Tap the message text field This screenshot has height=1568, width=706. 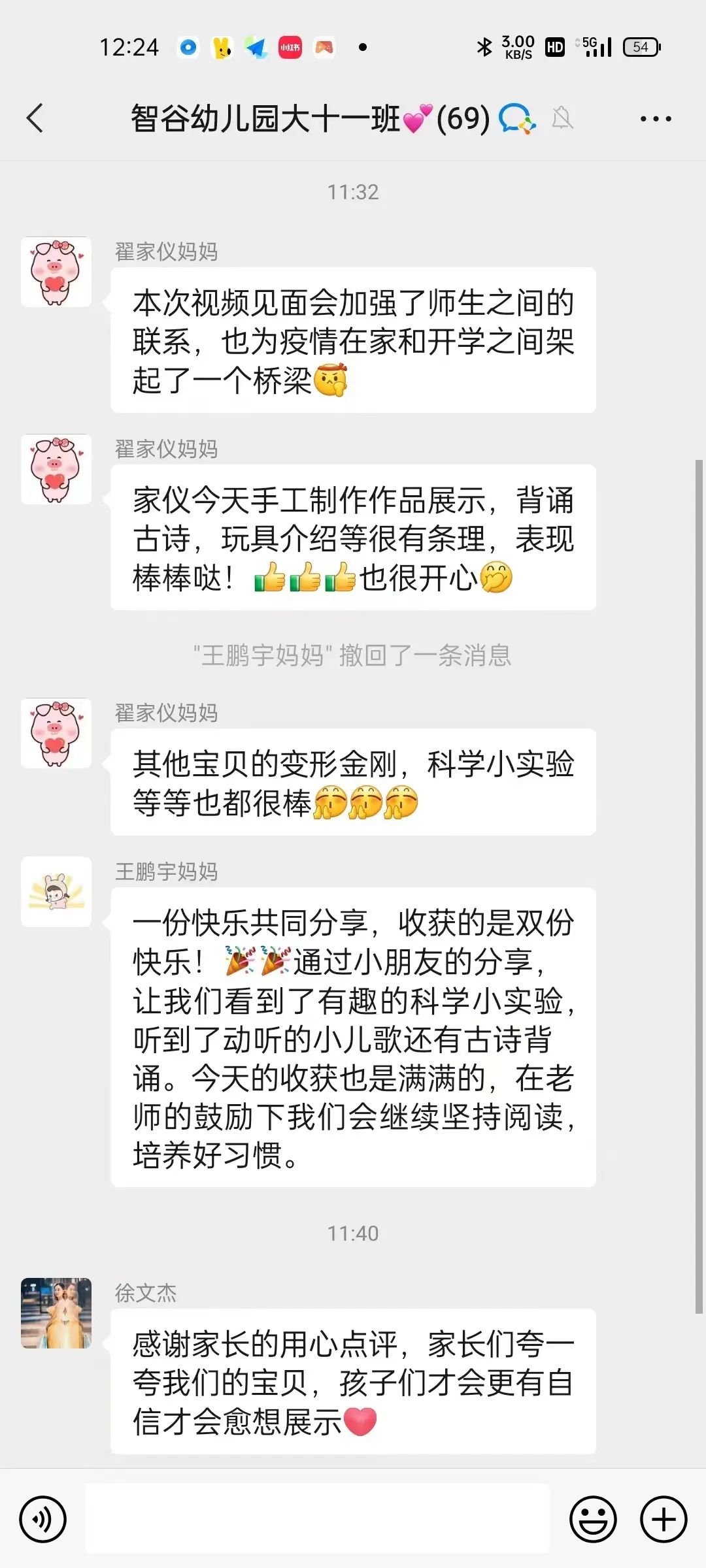[318, 1519]
